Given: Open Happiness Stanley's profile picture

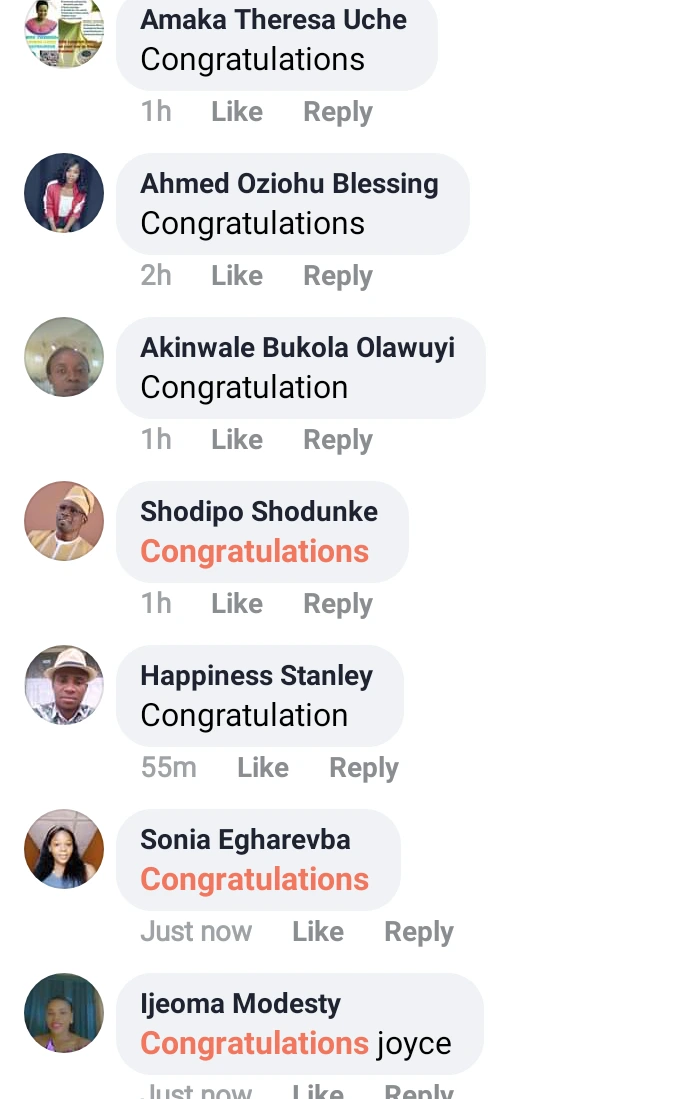Looking at the screenshot, I should 64,685.
